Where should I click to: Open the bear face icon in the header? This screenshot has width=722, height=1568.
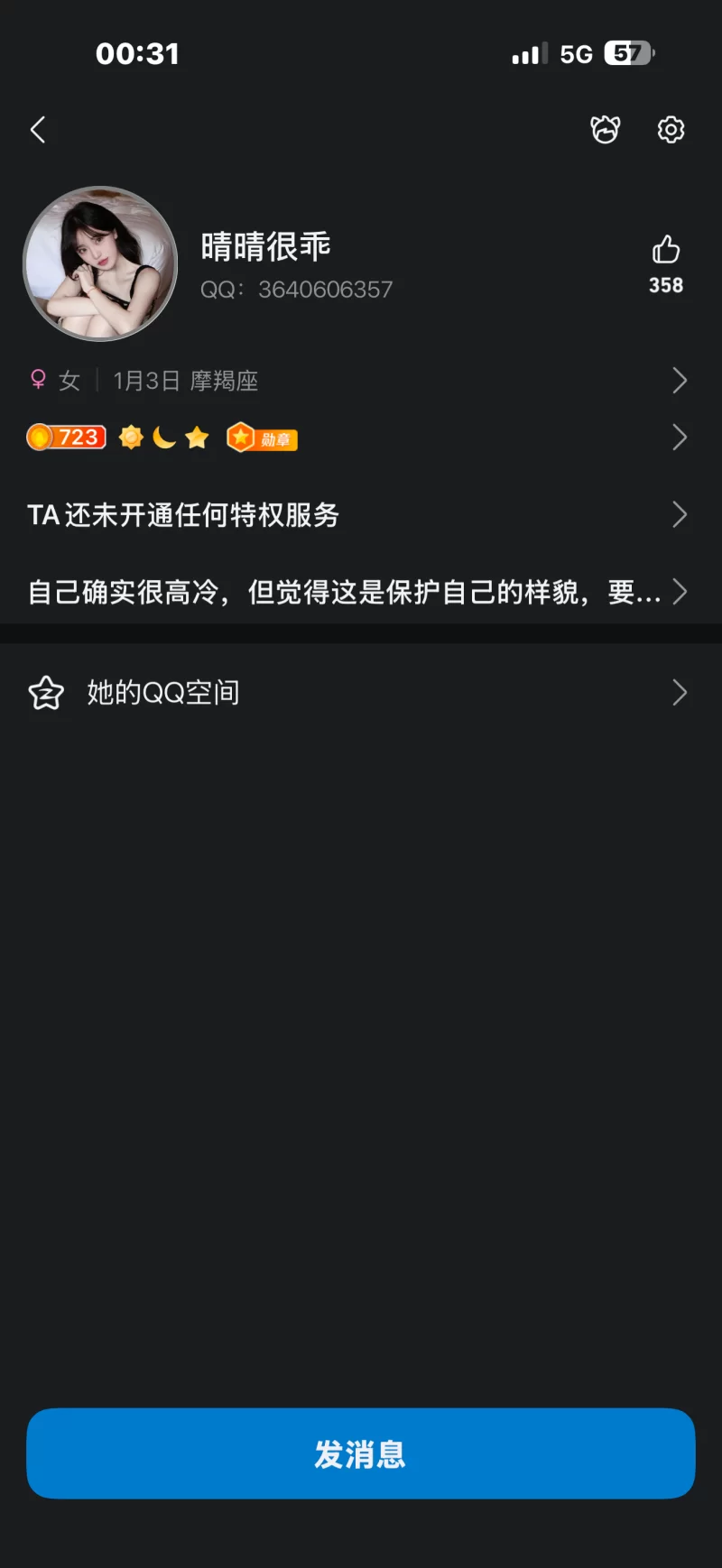(605, 130)
